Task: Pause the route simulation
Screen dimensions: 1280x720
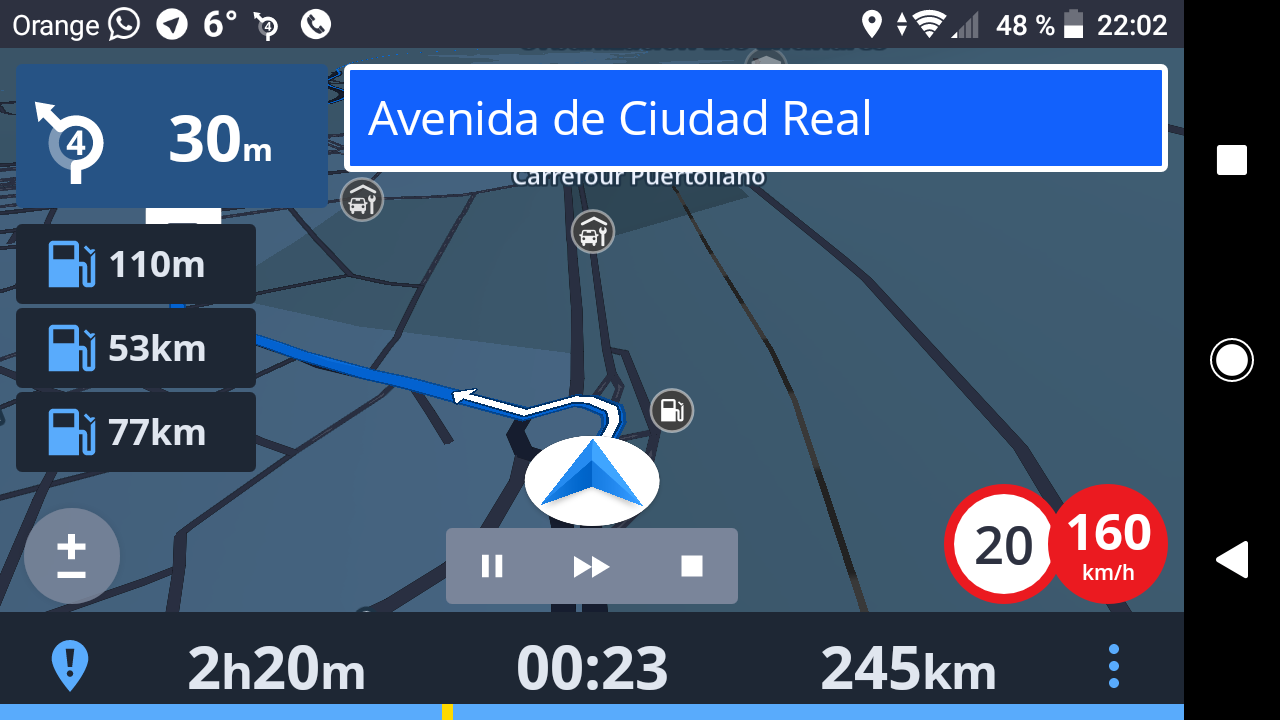Action: click(x=492, y=567)
